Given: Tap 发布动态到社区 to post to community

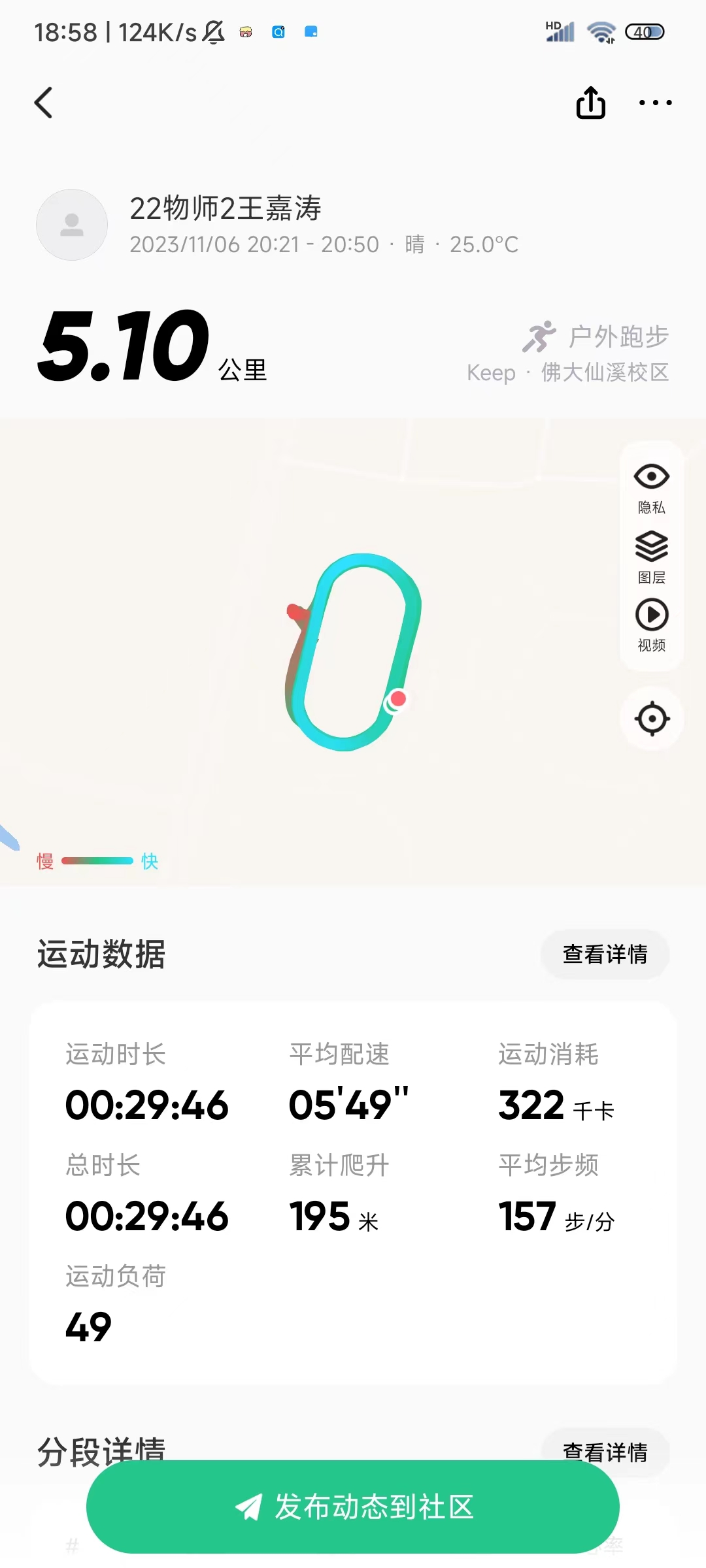Looking at the screenshot, I should click(x=353, y=1507).
